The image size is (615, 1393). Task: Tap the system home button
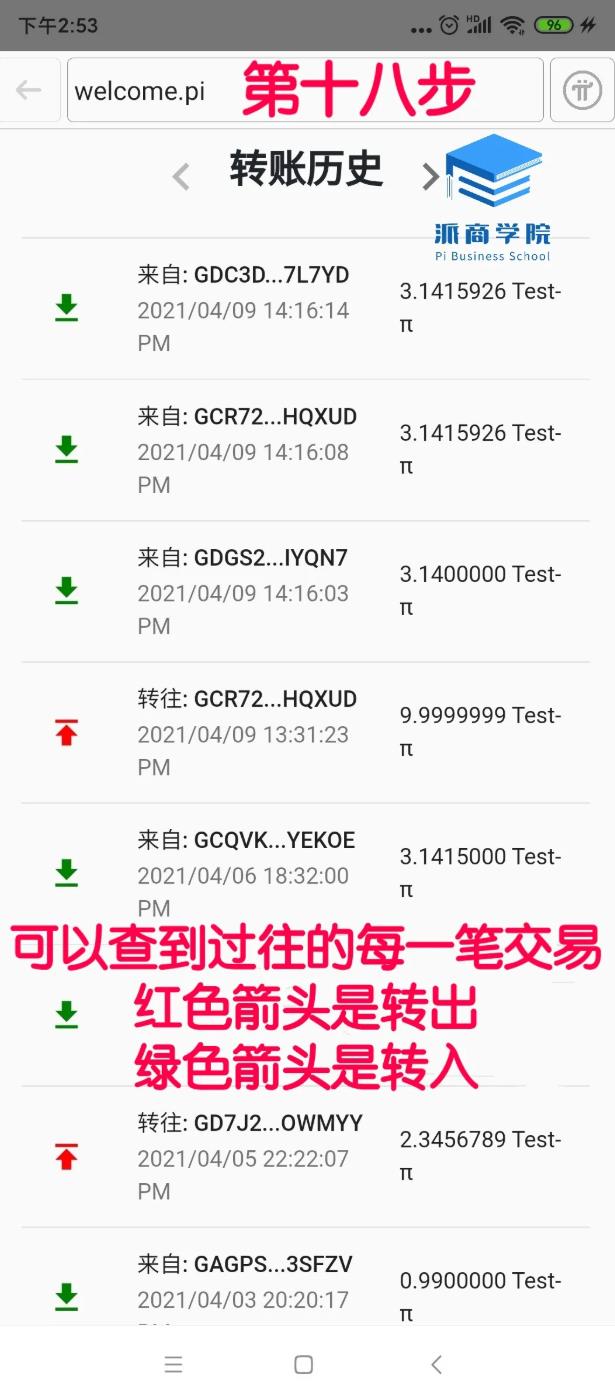(x=304, y=1364)
